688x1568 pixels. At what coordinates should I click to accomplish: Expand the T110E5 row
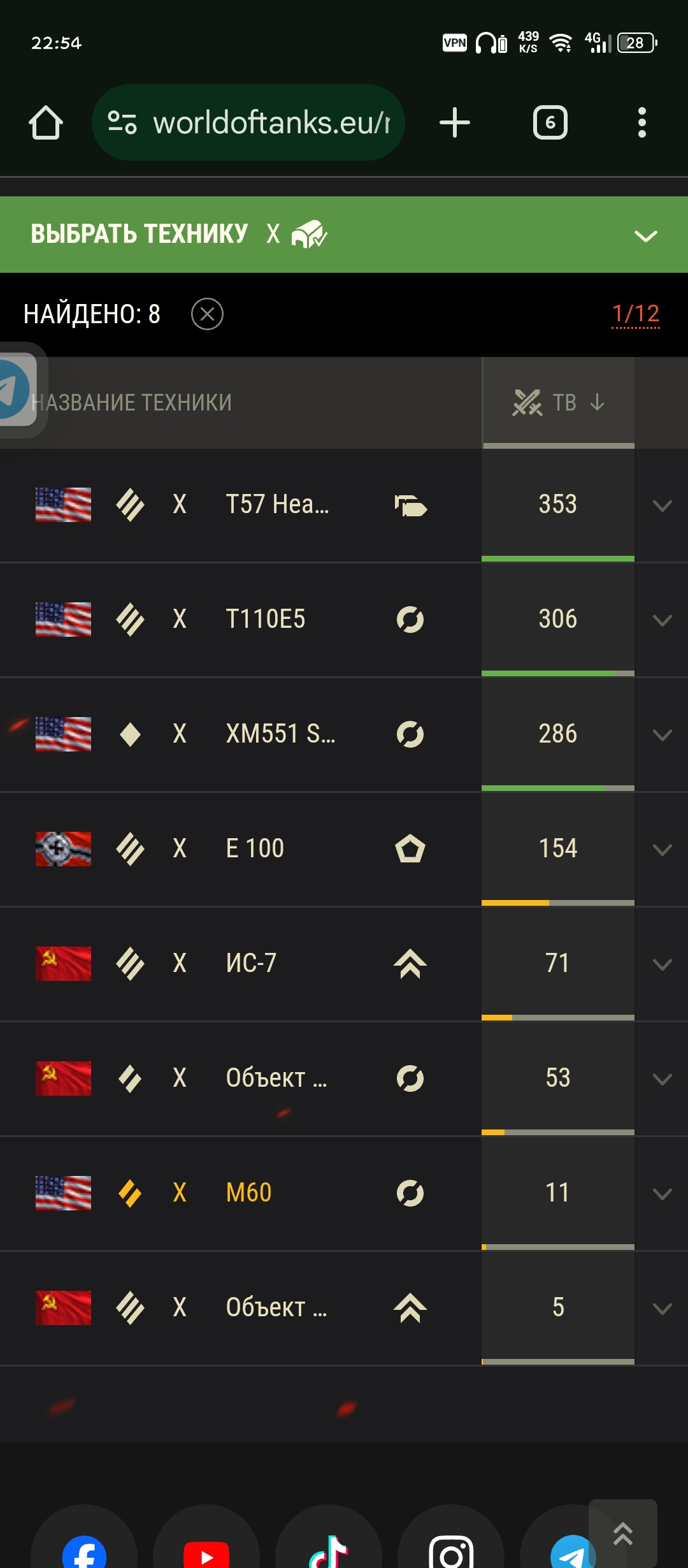coord(663,620)
